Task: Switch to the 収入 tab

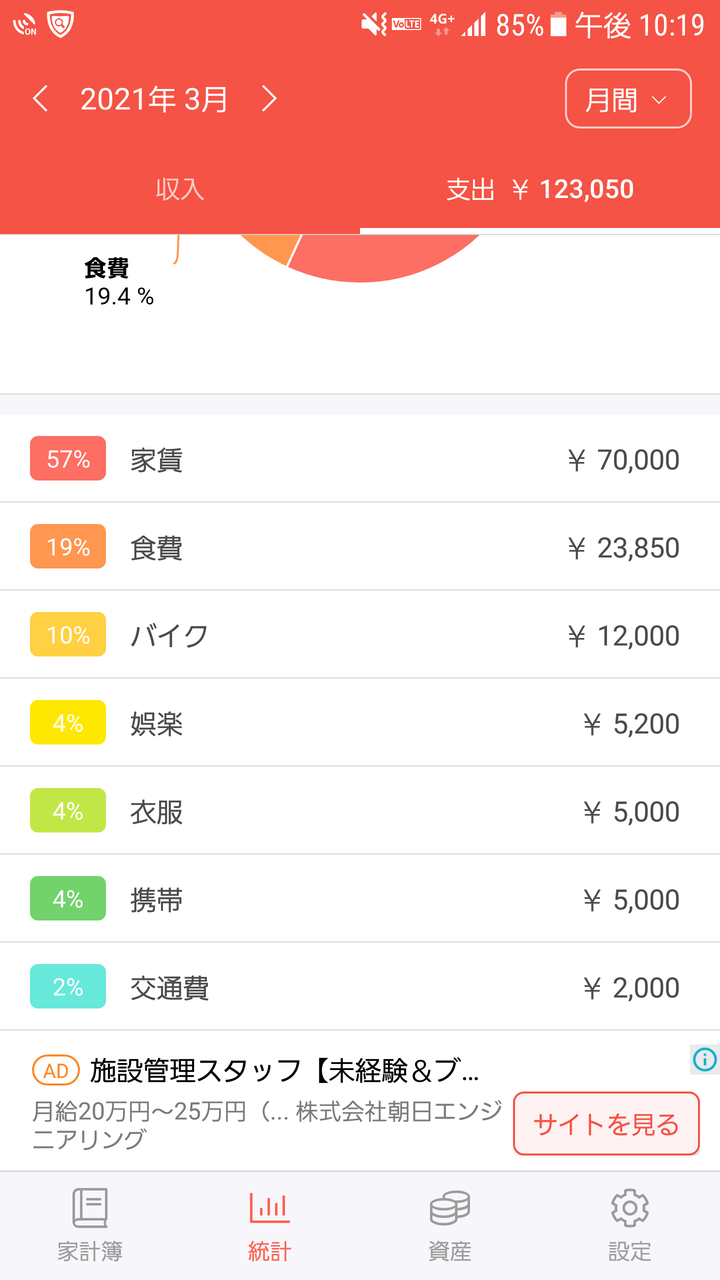Action: click(x=180, y=190)
